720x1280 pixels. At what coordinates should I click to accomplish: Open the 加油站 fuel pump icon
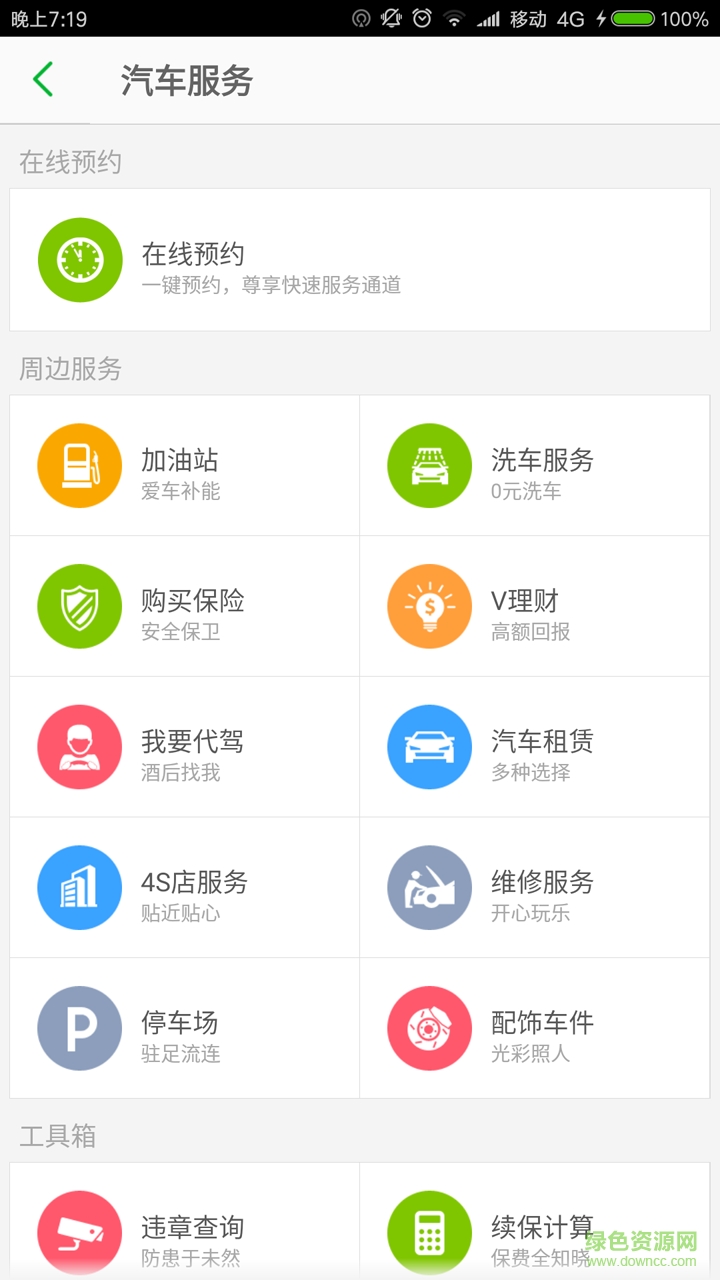pyautogui.click(x=79, y=464)
